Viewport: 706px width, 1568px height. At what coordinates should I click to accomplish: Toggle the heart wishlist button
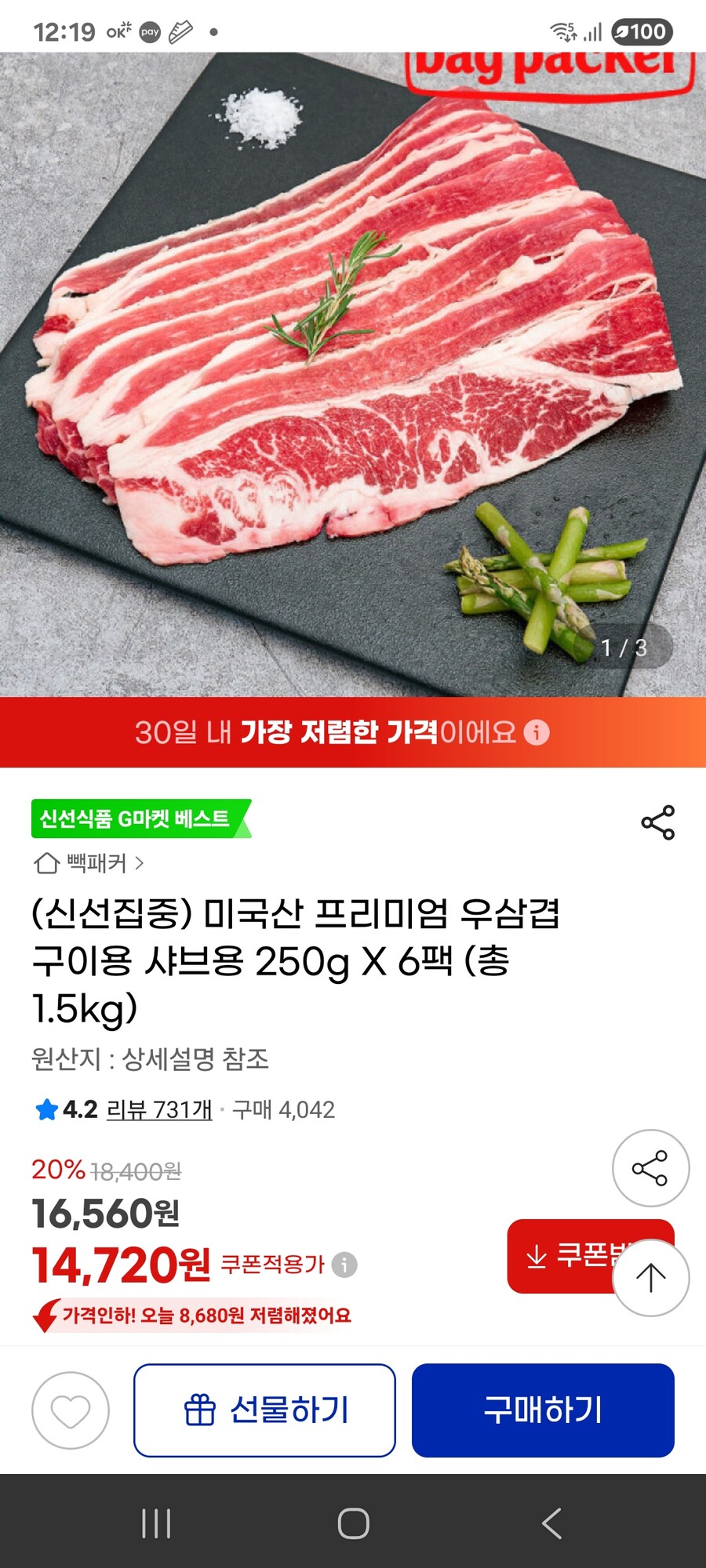click(x=69, y=1411)
